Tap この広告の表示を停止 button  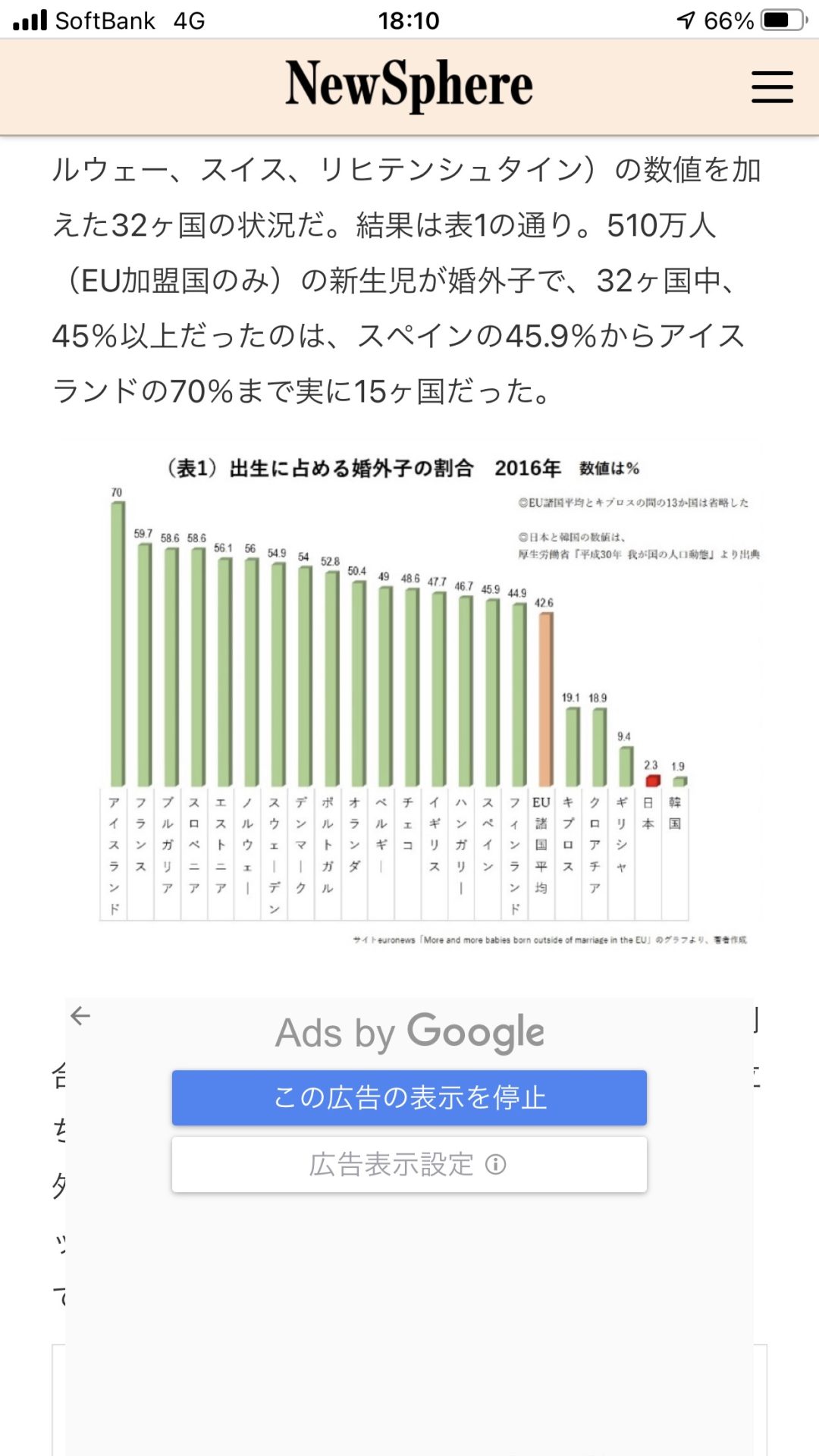click(x=409, y=1097)
